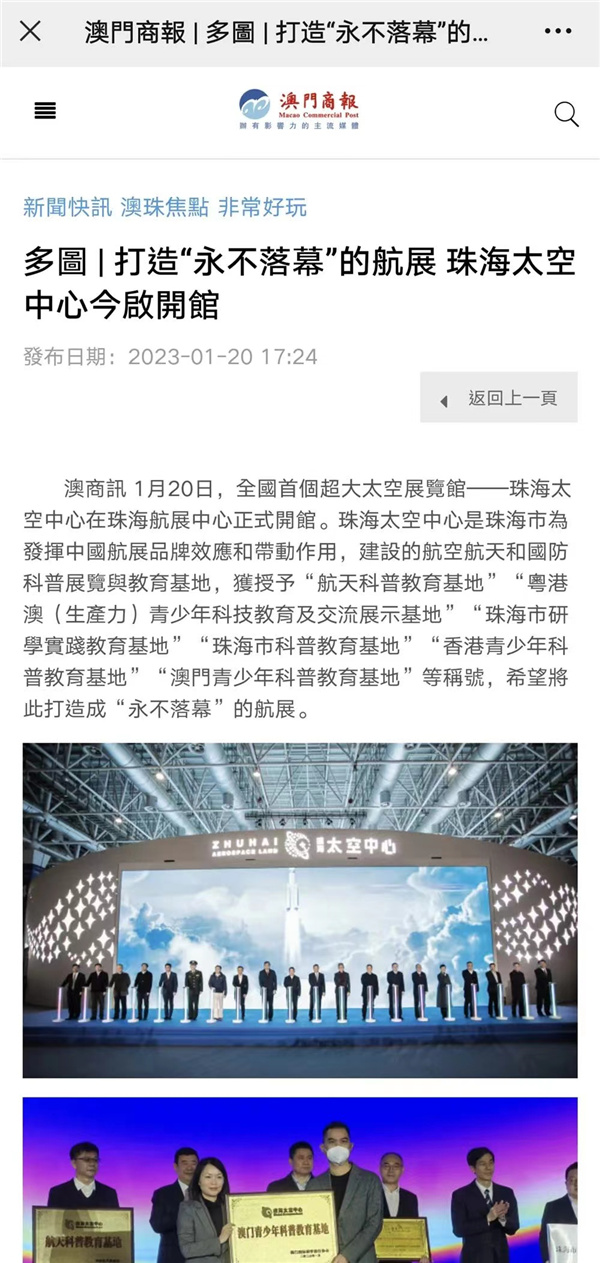The height and width of the screenshot is (1263, 600).
Task: Open the hamburger navigation menu
Action: pyautogui.click(x=45, y=111)
